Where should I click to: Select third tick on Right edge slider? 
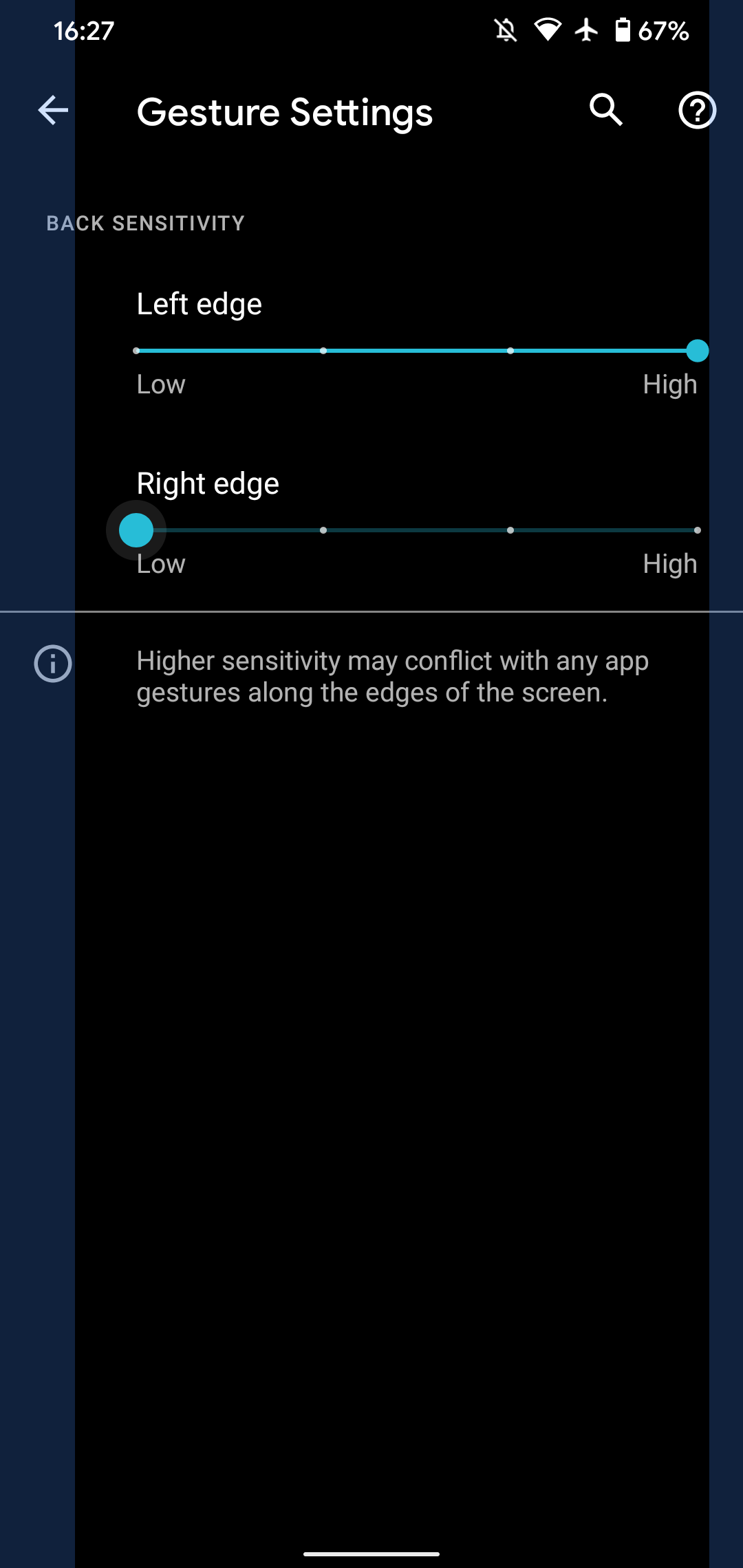pyautogui.click(x=510, y=530)
